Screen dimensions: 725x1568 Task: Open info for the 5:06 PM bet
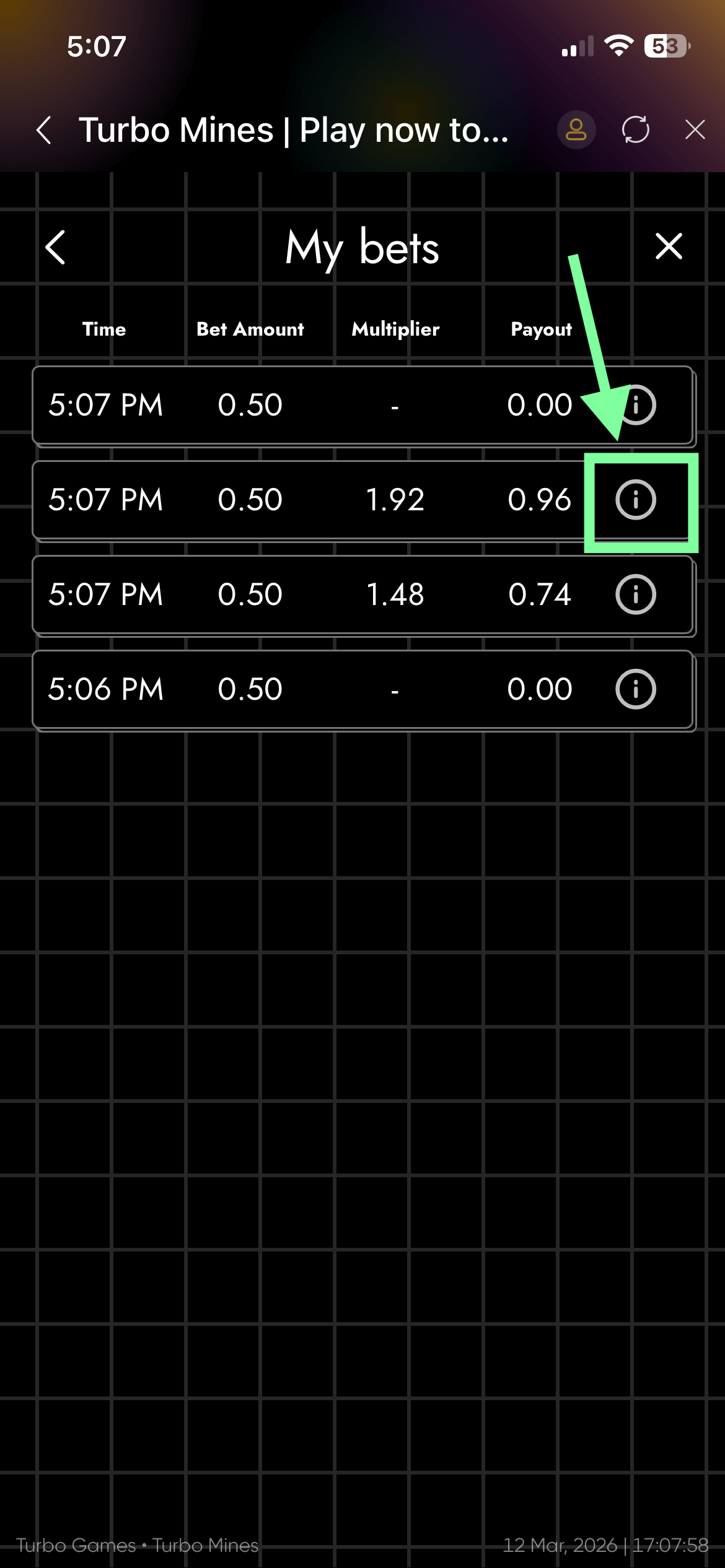(x=636, y=689)
